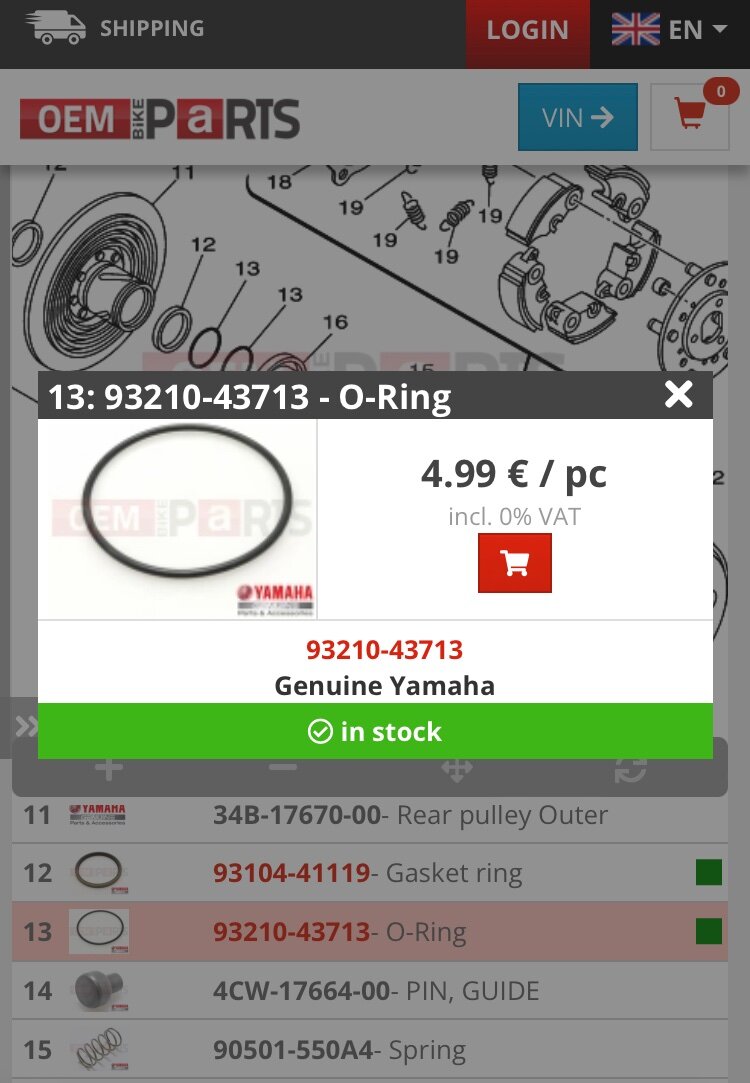Select row 12 Gasket ring
The width and height of the screenshot is (750, 1083).
coord(366,873)
